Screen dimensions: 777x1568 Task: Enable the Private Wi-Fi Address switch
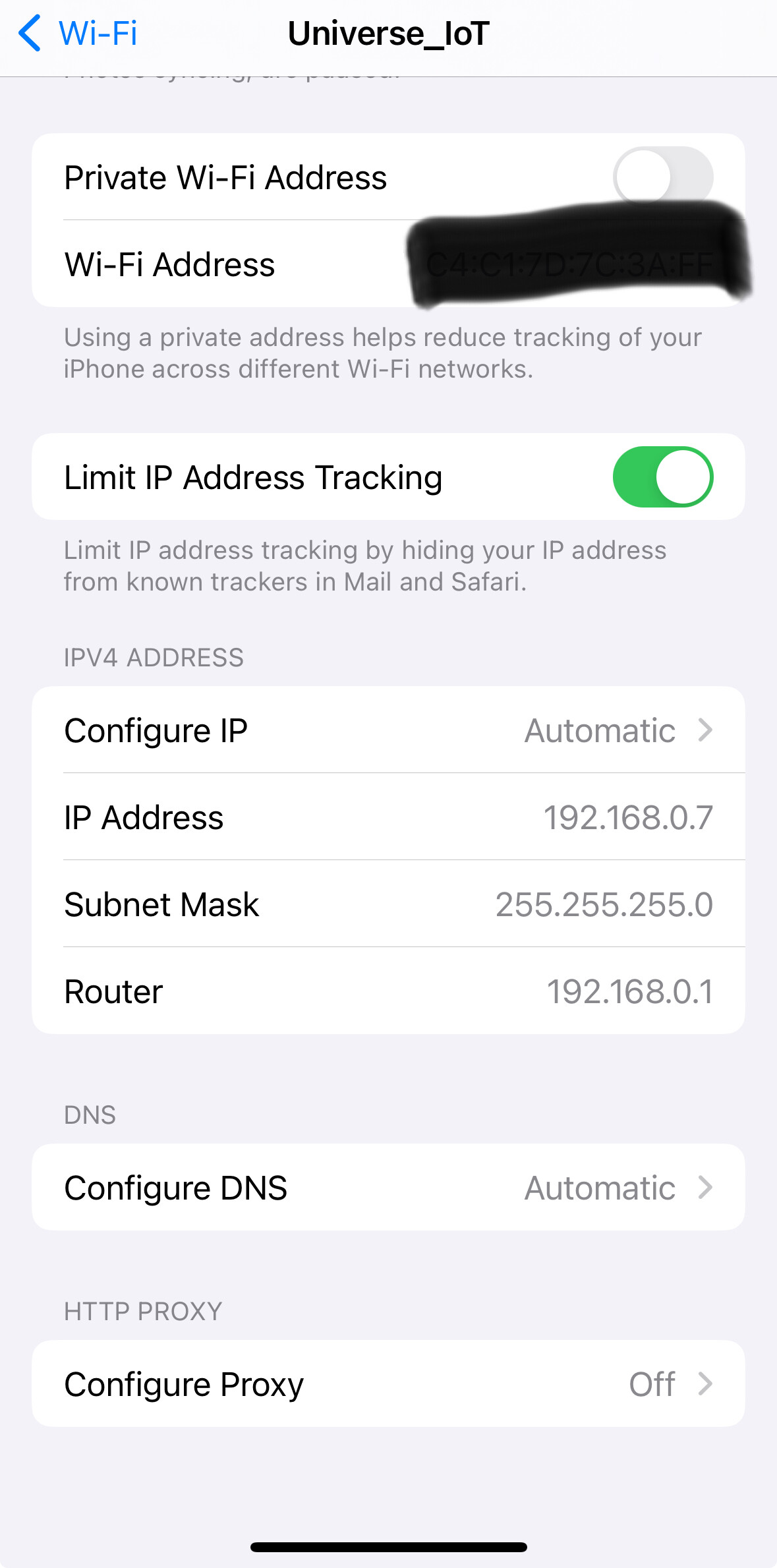coord(663,177)
